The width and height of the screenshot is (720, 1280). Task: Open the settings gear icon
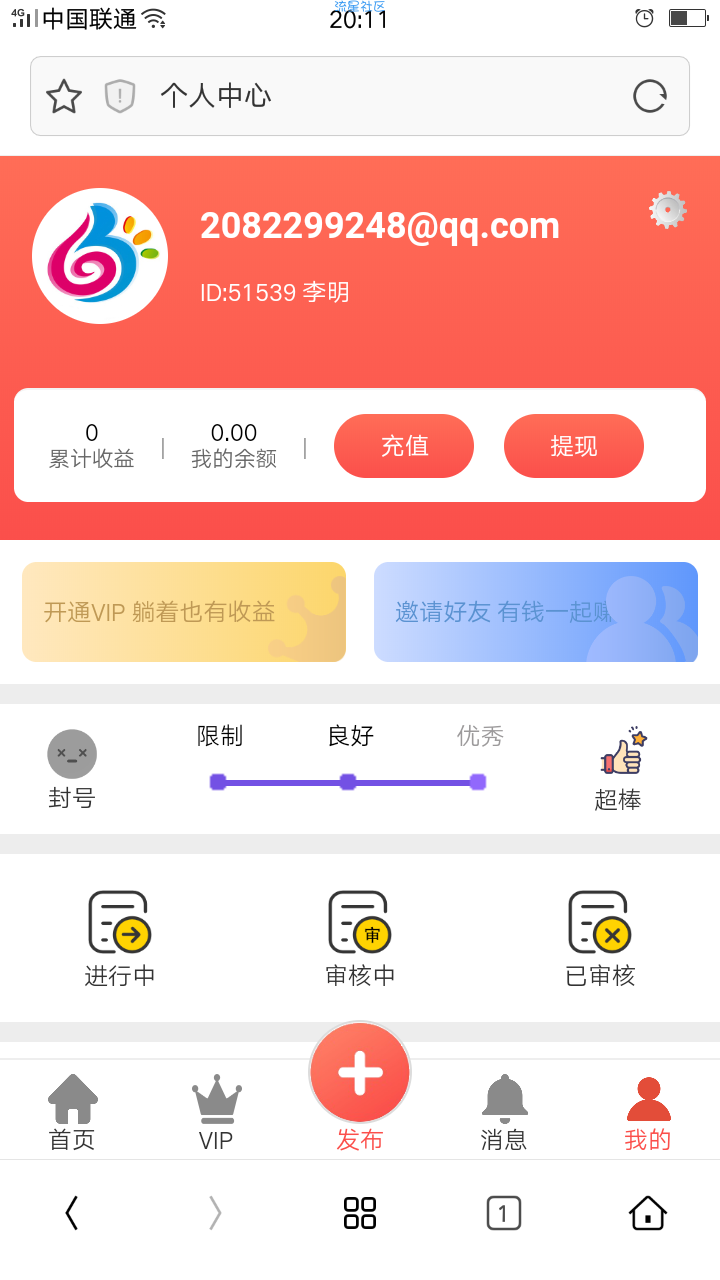point(668,210)
